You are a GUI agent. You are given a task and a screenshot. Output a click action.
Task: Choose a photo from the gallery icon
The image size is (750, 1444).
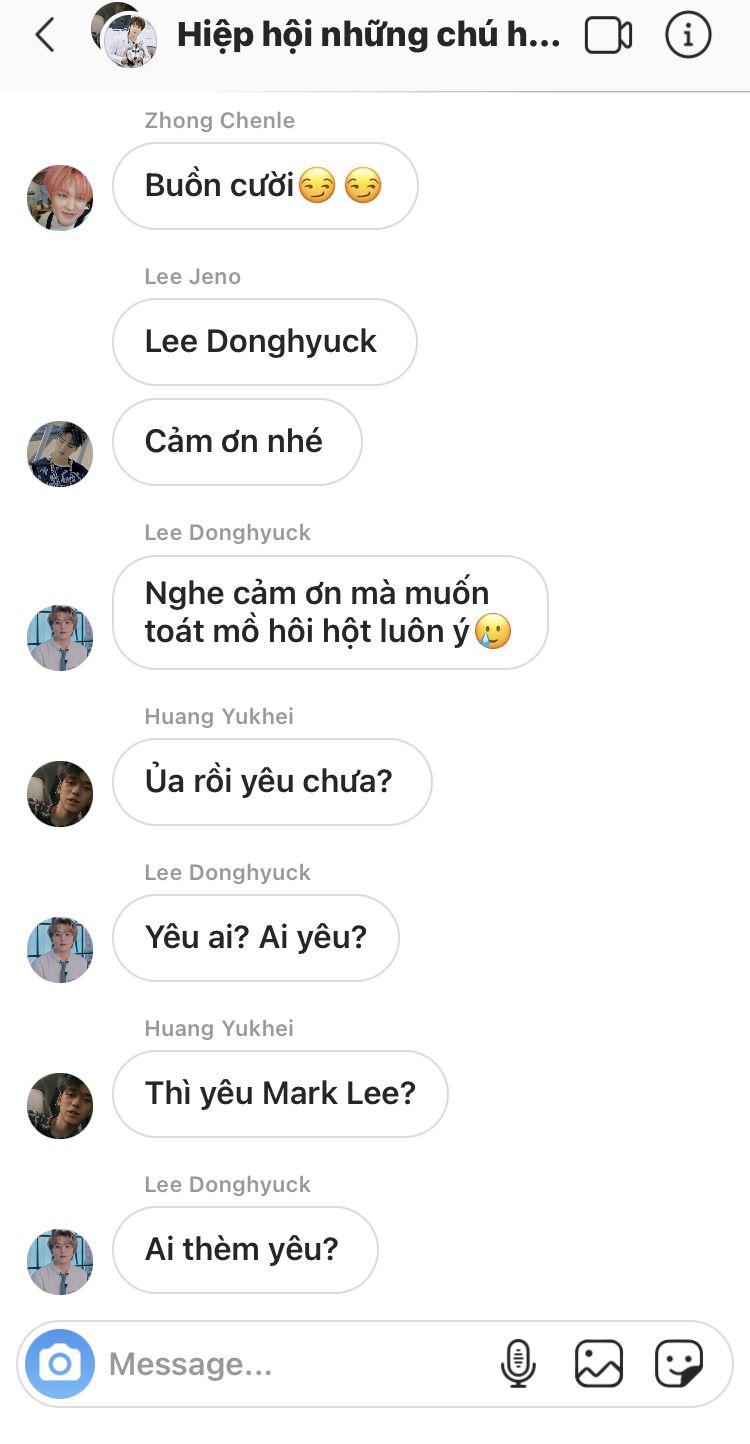point(599,1364)
